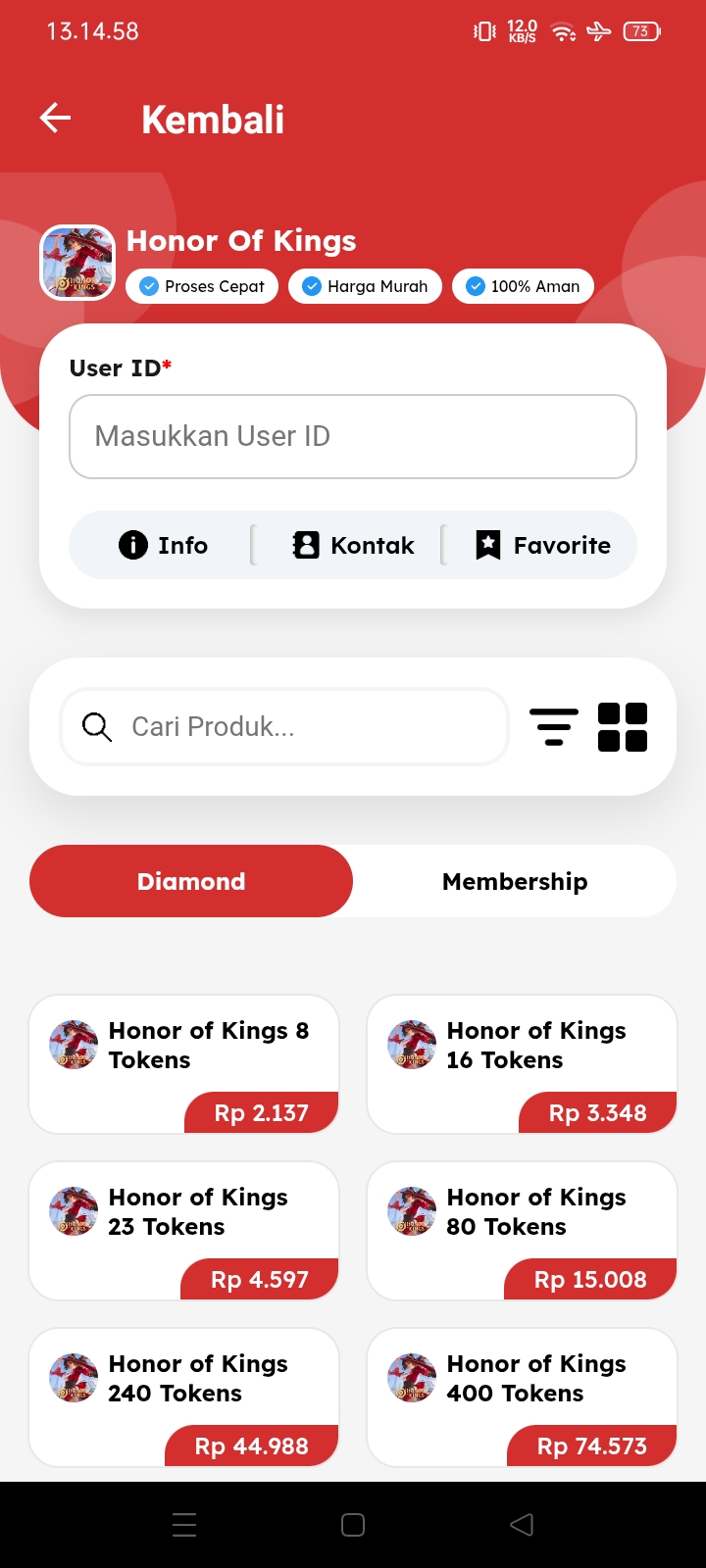The image size is (706, 1568).
Task: Go back using the arrow beside Kembali
Action: (56, 119)
